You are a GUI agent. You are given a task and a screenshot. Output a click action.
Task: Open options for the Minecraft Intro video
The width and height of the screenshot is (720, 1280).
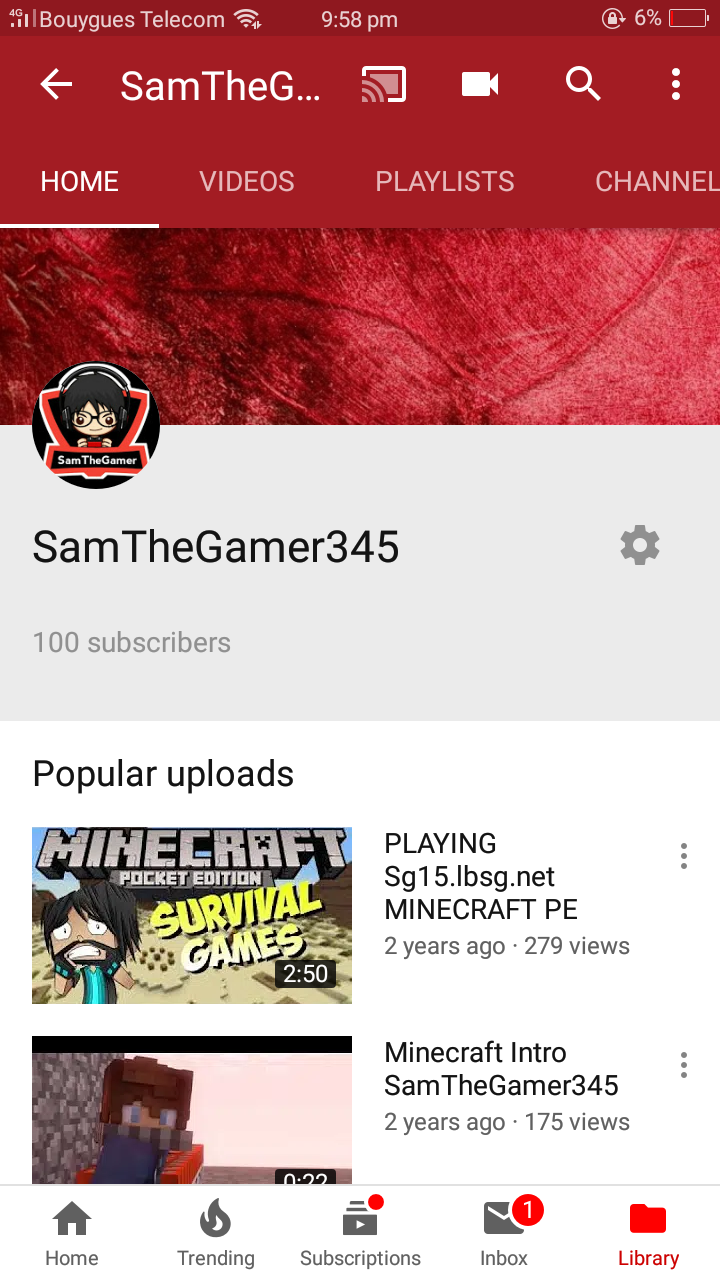point(684,1065)
